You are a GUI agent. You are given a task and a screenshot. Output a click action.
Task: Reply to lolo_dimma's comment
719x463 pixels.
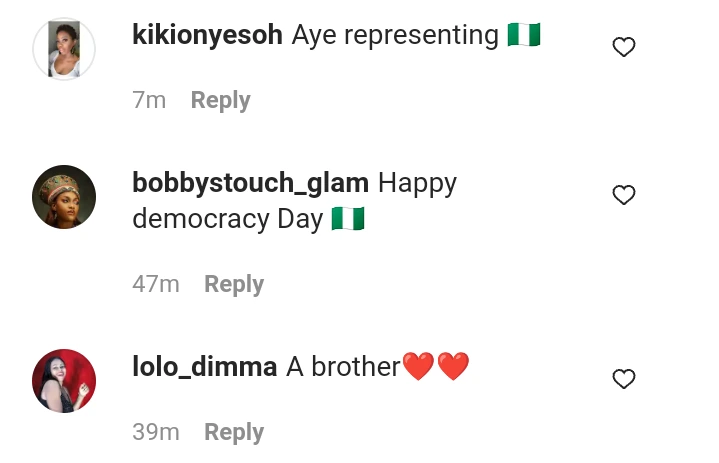point(234,432)
